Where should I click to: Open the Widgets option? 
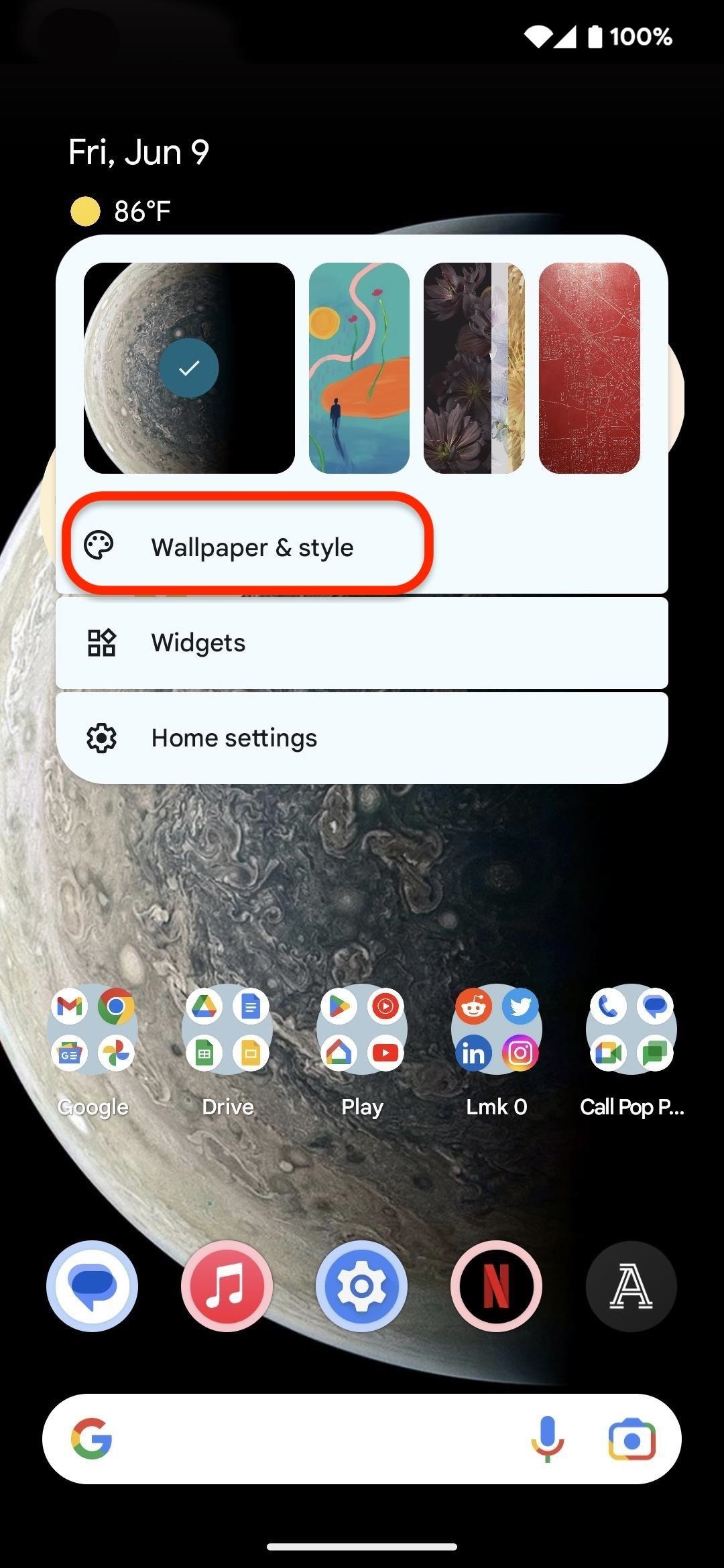click(362, 643)
